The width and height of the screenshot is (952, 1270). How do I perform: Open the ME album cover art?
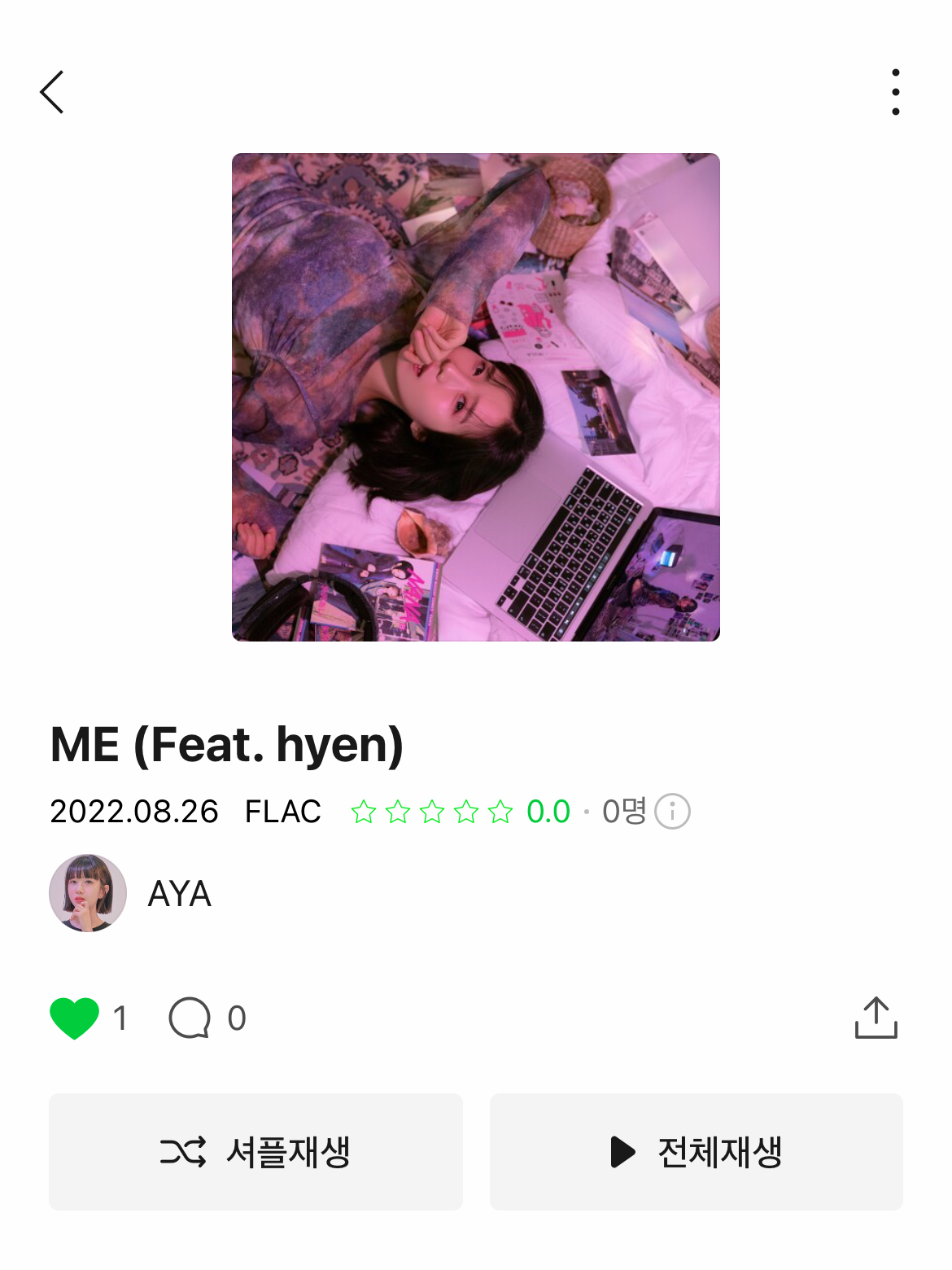tap(476, 397)
